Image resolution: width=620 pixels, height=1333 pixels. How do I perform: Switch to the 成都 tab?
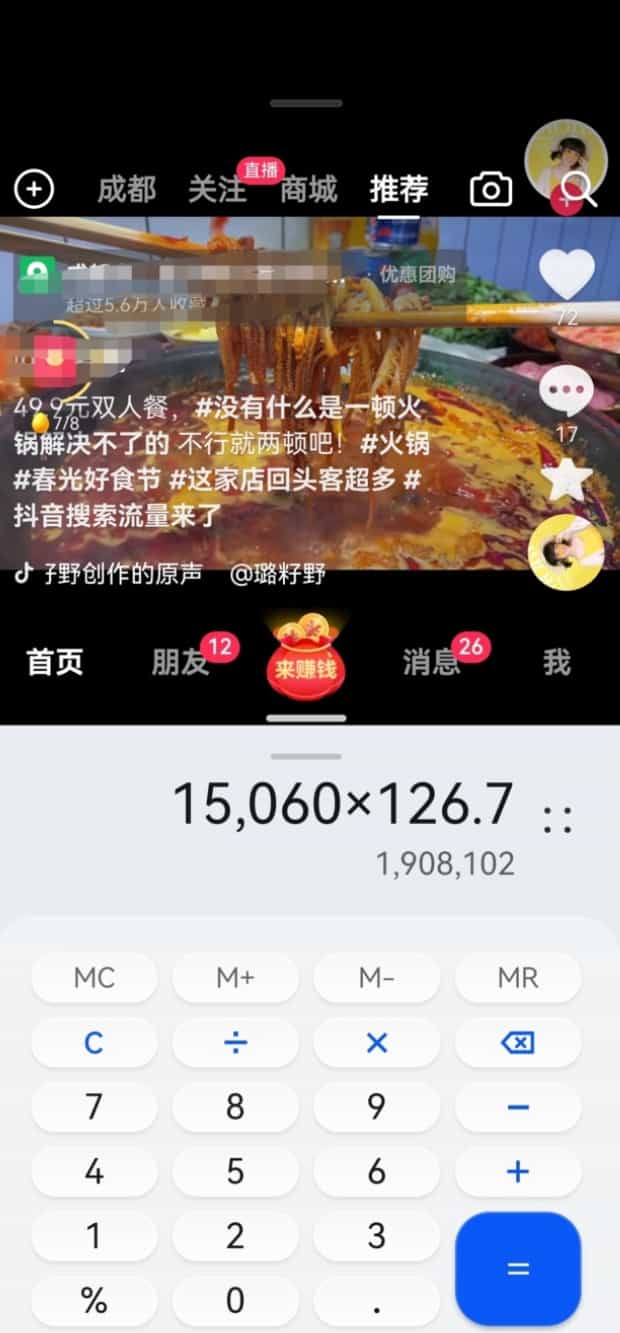[x=126, y=189]
